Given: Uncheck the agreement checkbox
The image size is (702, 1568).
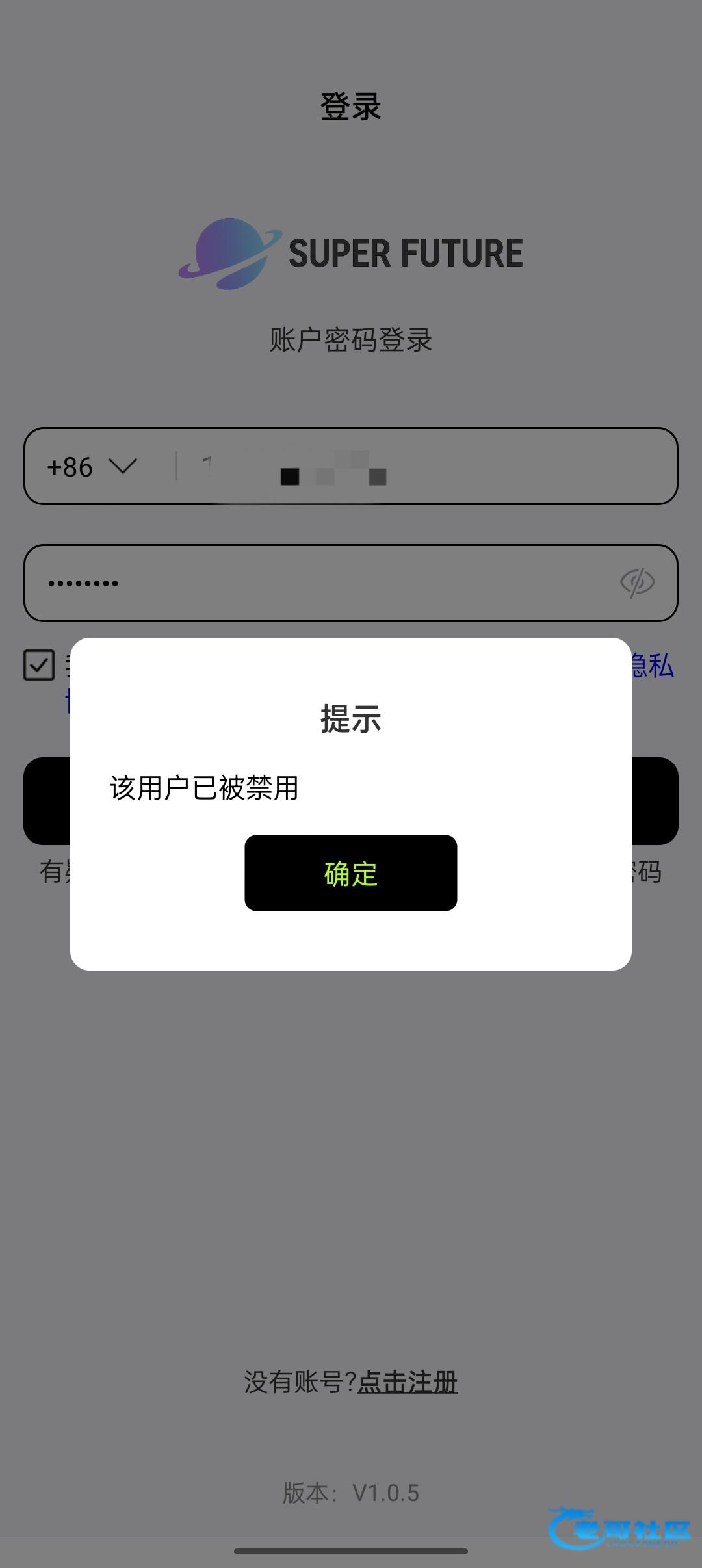Looking at the screenshot, I should tap(39, 665).
